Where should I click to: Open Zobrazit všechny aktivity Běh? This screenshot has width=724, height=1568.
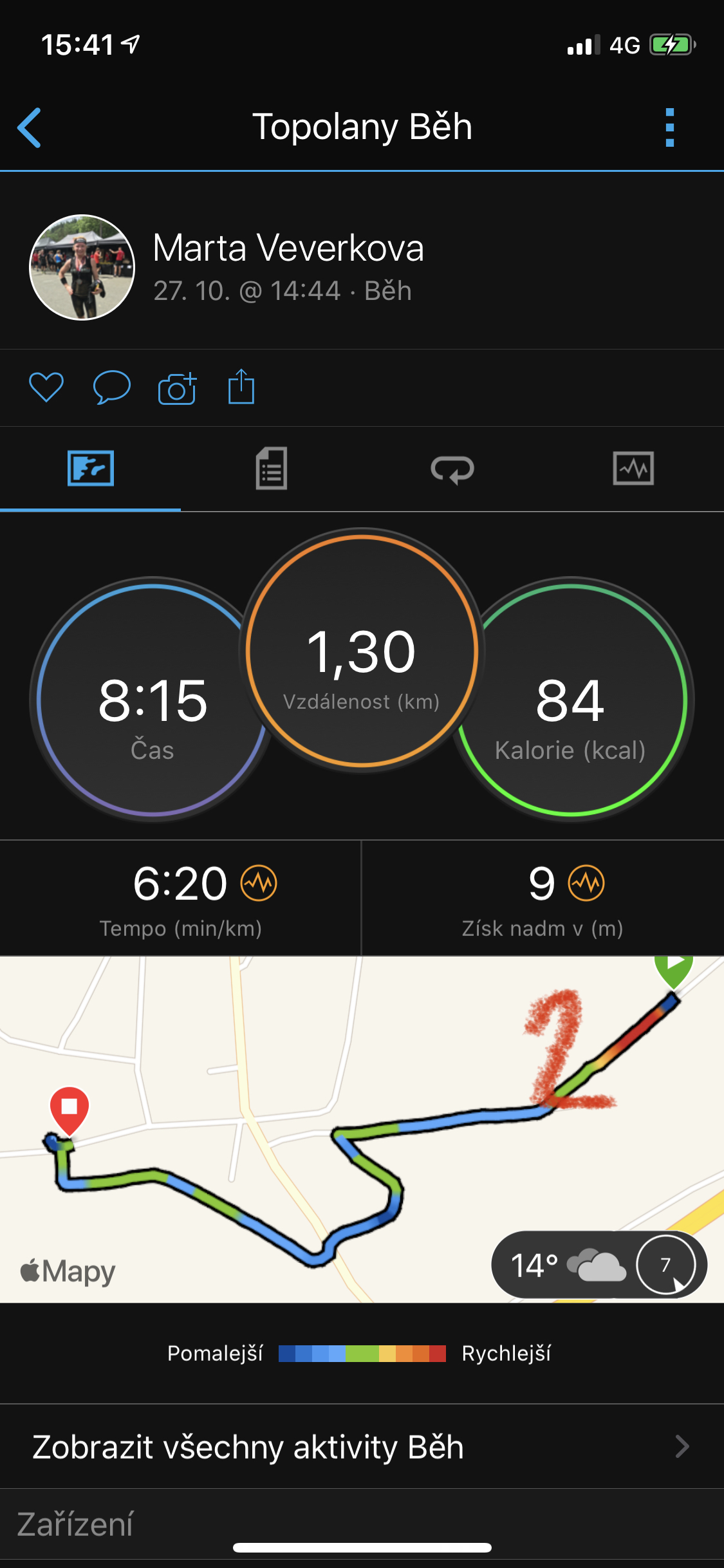362,1446
